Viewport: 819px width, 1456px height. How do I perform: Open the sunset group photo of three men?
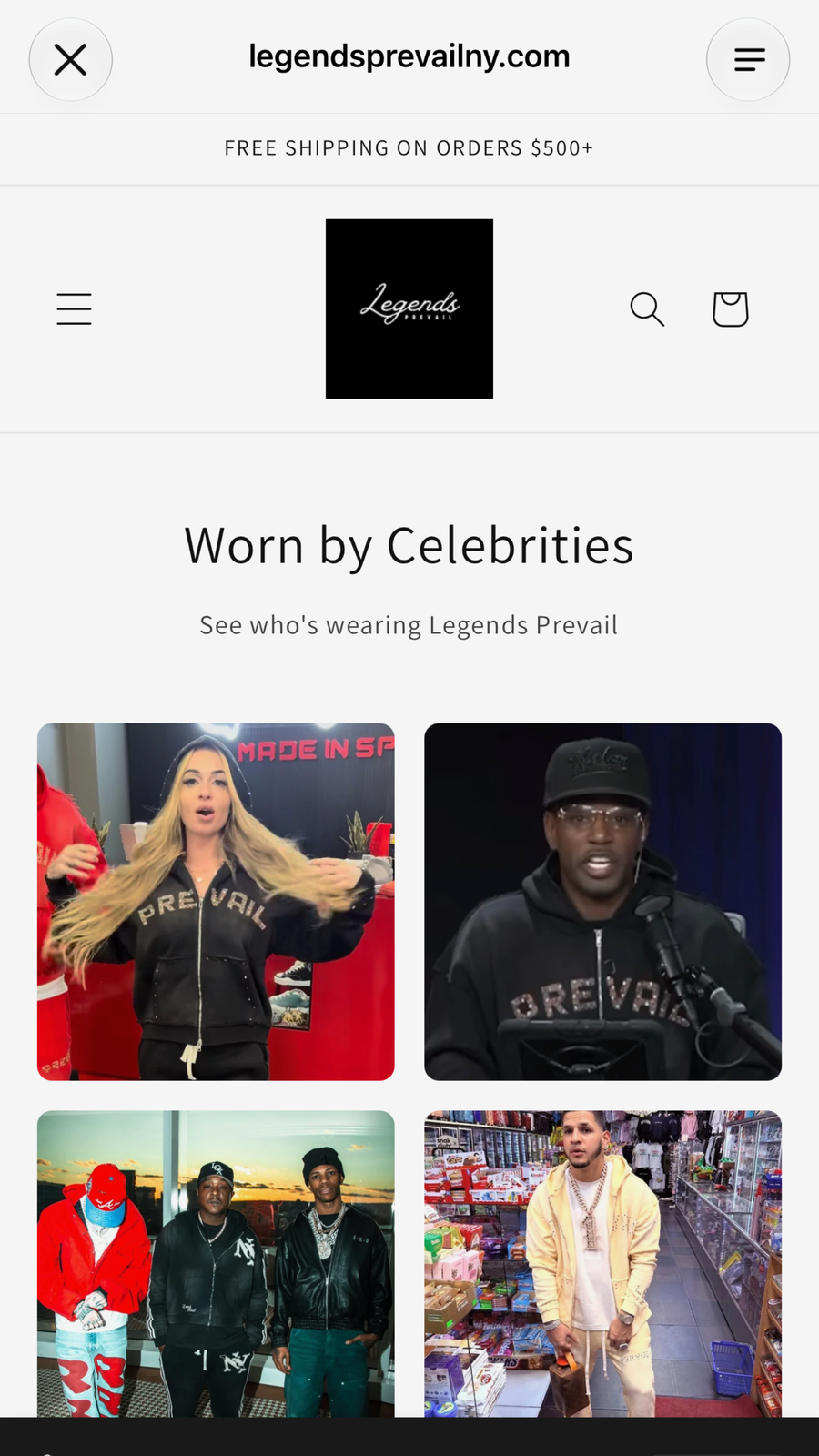[216, 1263]
